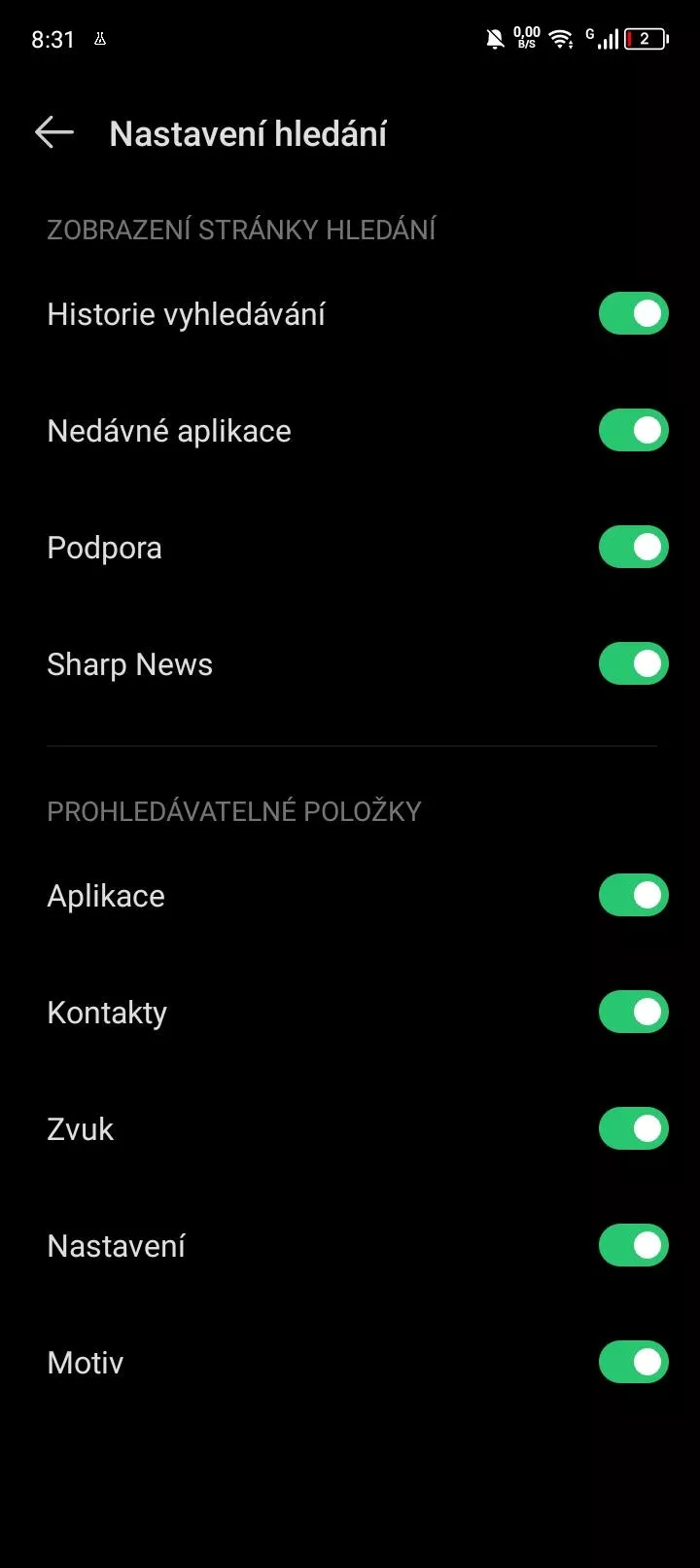Disable the Motiv switch

tap(634, 1362)
